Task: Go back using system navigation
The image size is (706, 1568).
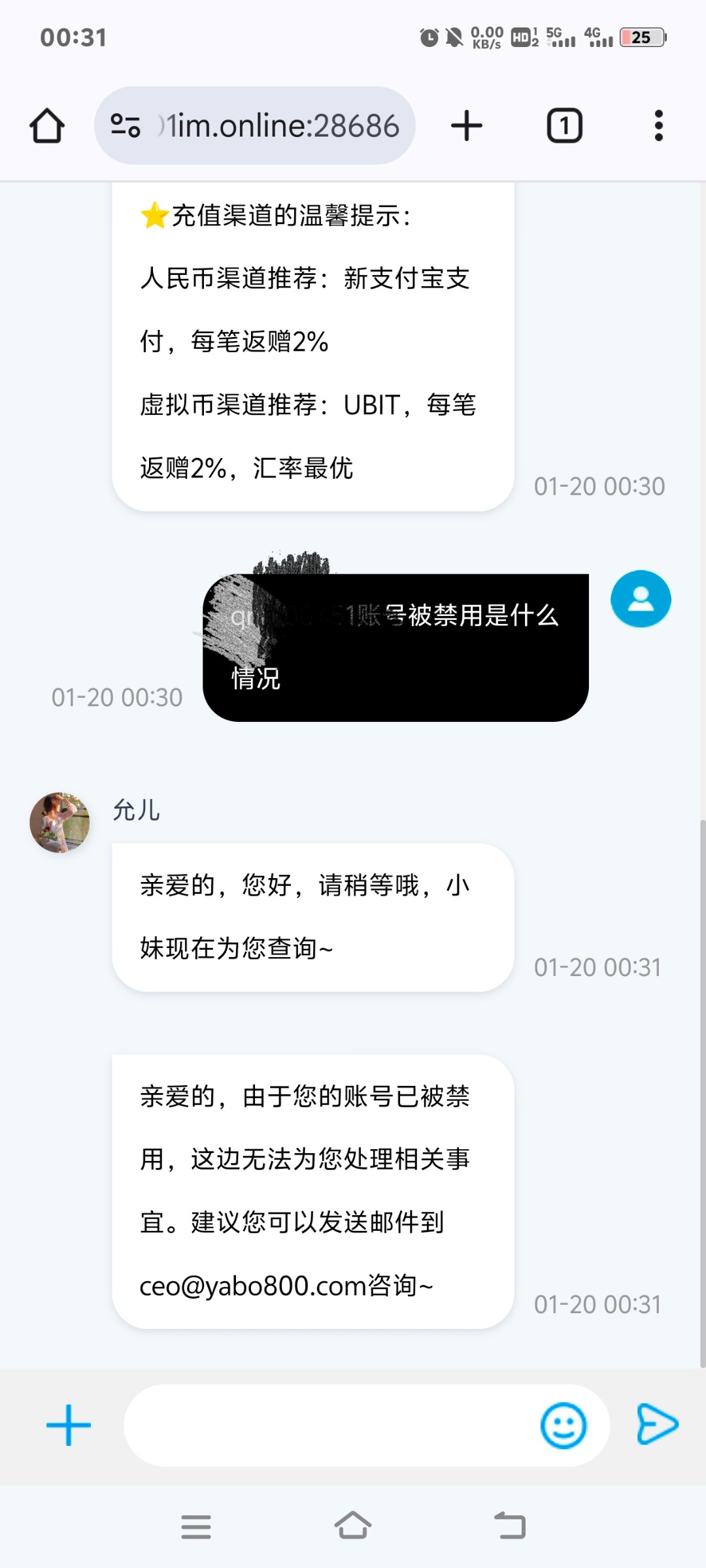Action: click(x=510, y=1526)
